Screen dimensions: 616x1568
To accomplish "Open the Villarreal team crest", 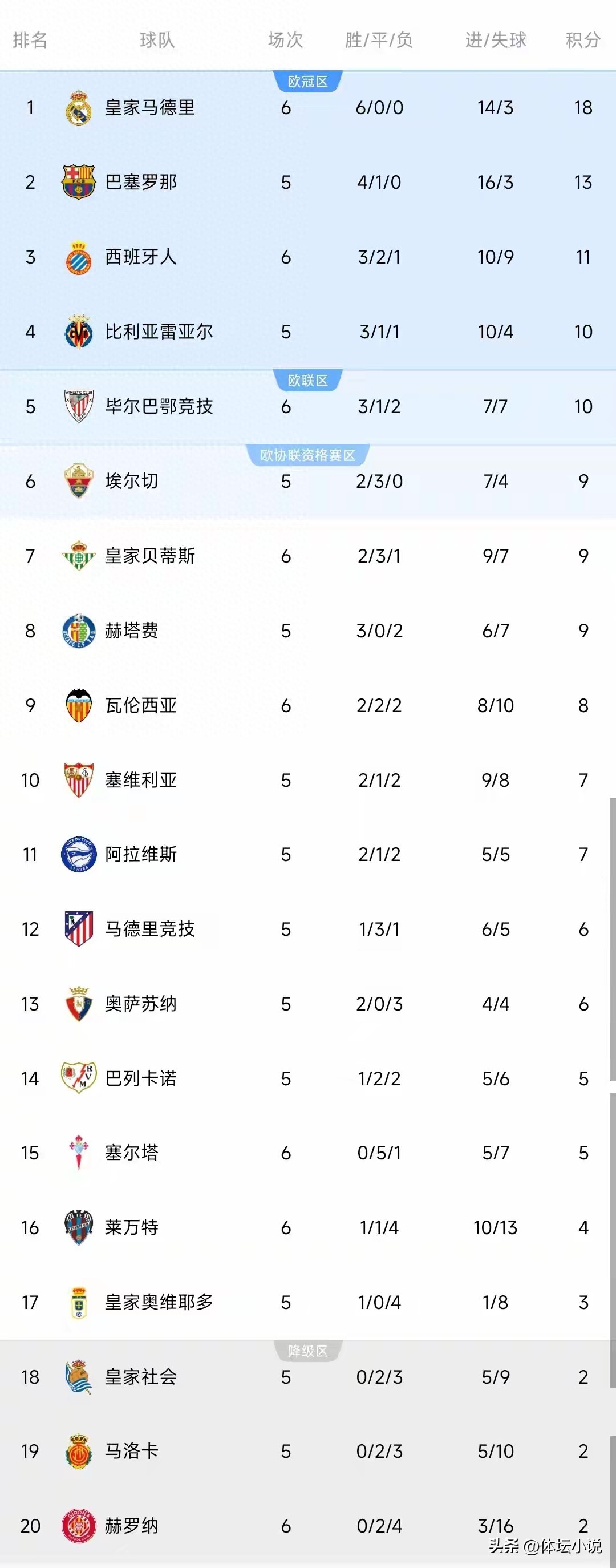I will [78, 333].
